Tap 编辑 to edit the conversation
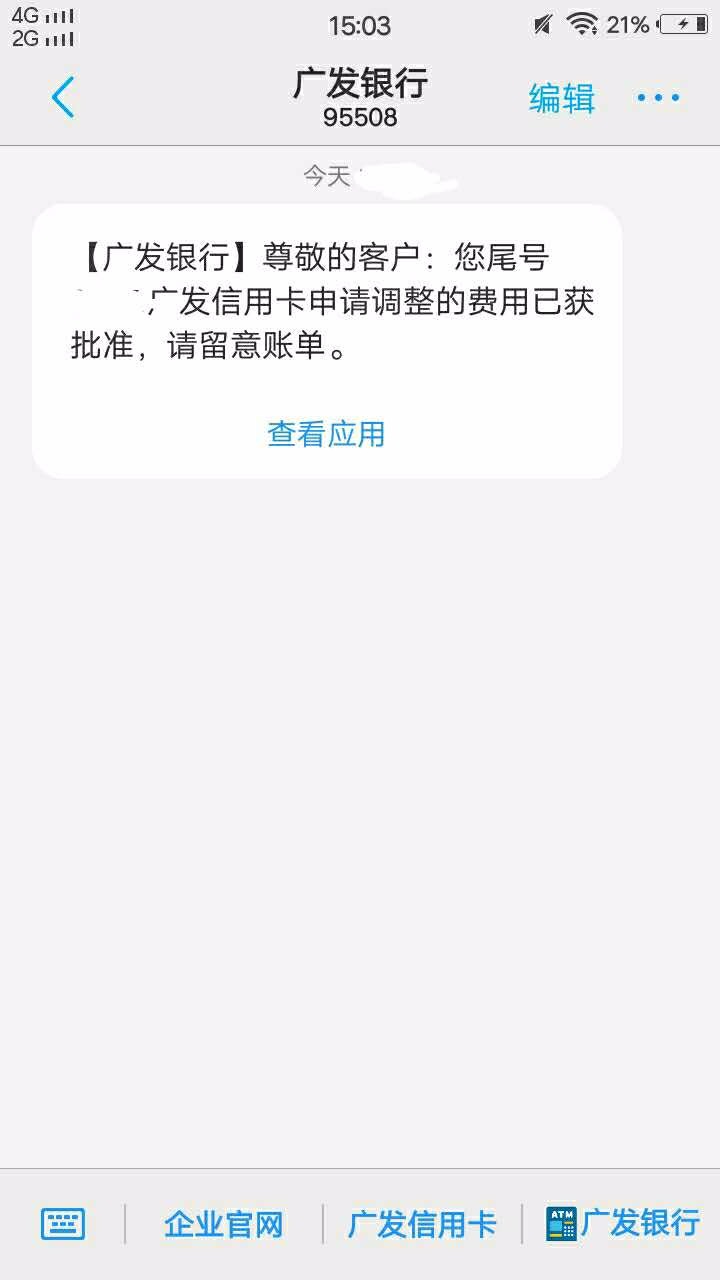This screenshot has width=720, height=1280. pos(562,98)
